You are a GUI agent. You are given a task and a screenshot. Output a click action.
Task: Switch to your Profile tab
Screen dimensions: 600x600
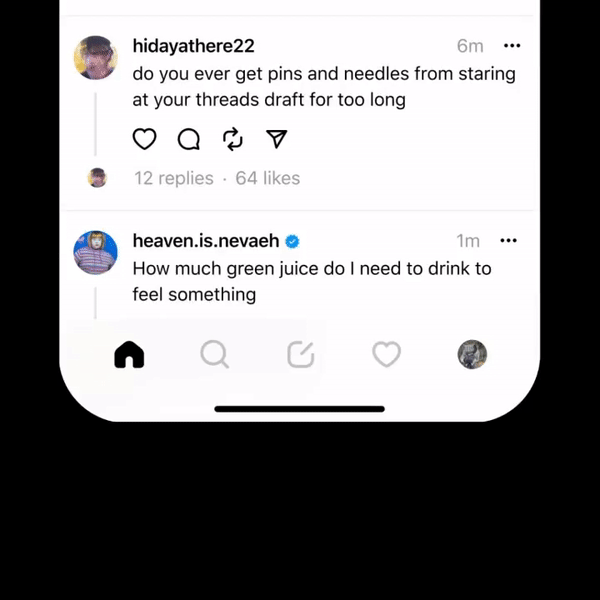click(x=472, y=354)
